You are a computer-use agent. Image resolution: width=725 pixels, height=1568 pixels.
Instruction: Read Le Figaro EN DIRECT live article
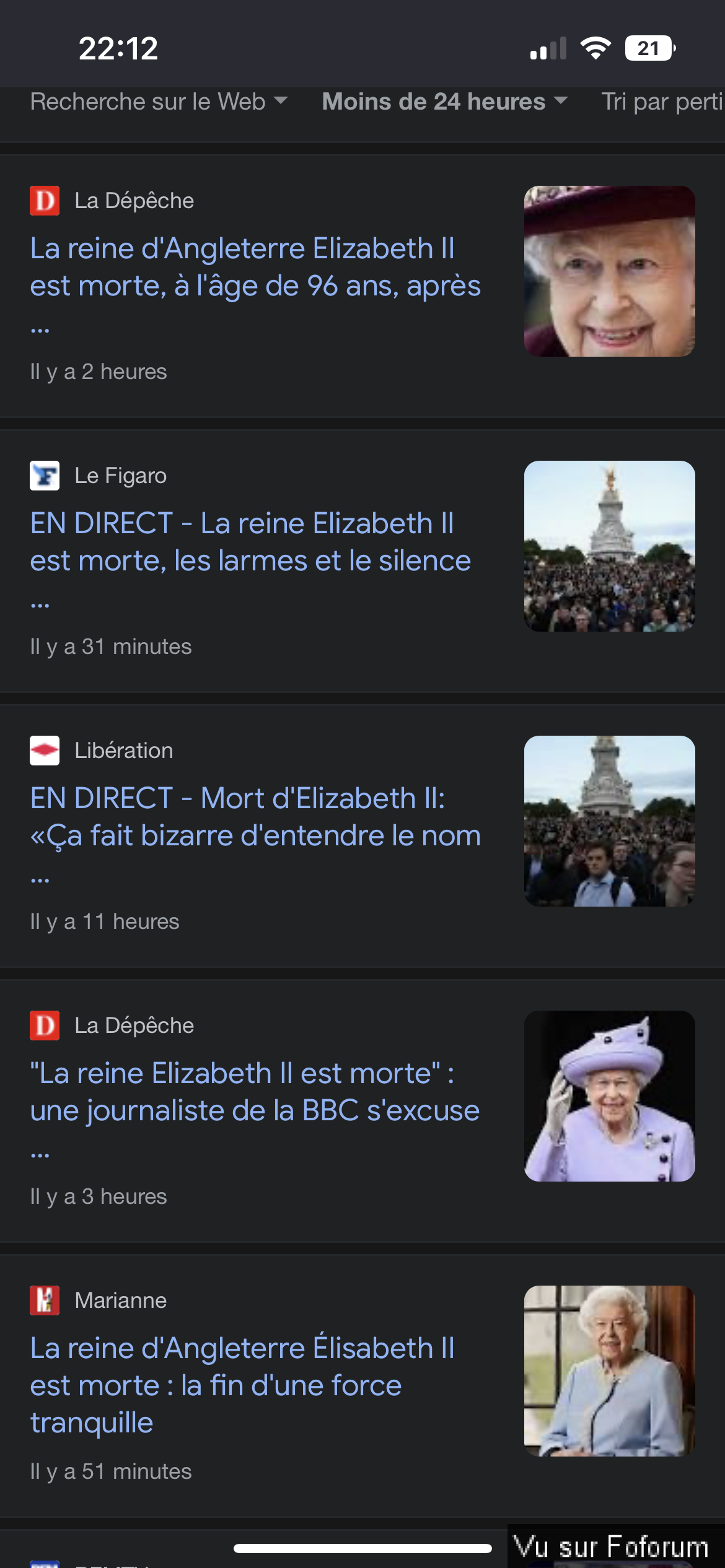pos(250,542)
